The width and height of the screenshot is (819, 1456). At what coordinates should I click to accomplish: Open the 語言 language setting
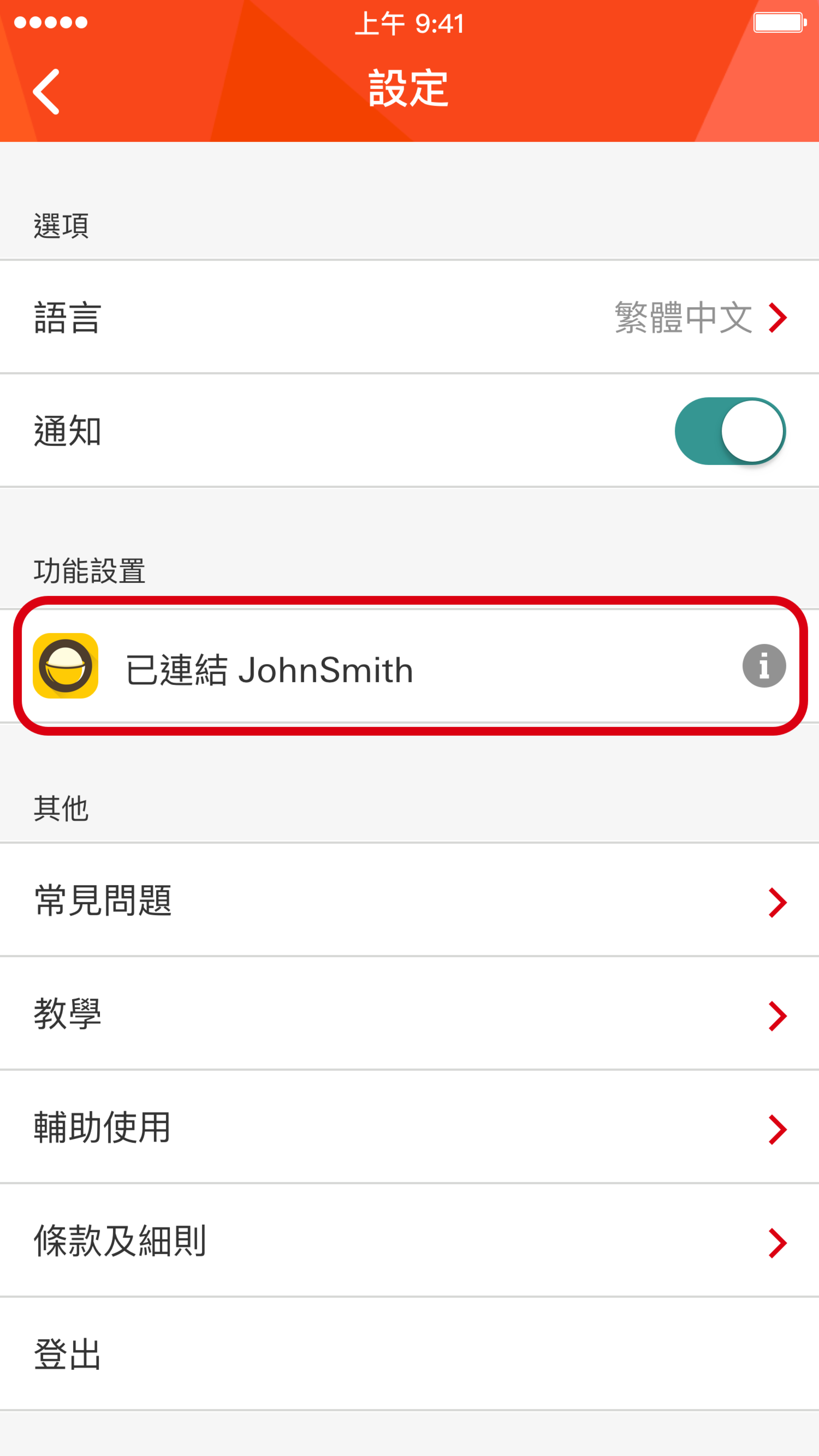(410, 317)
